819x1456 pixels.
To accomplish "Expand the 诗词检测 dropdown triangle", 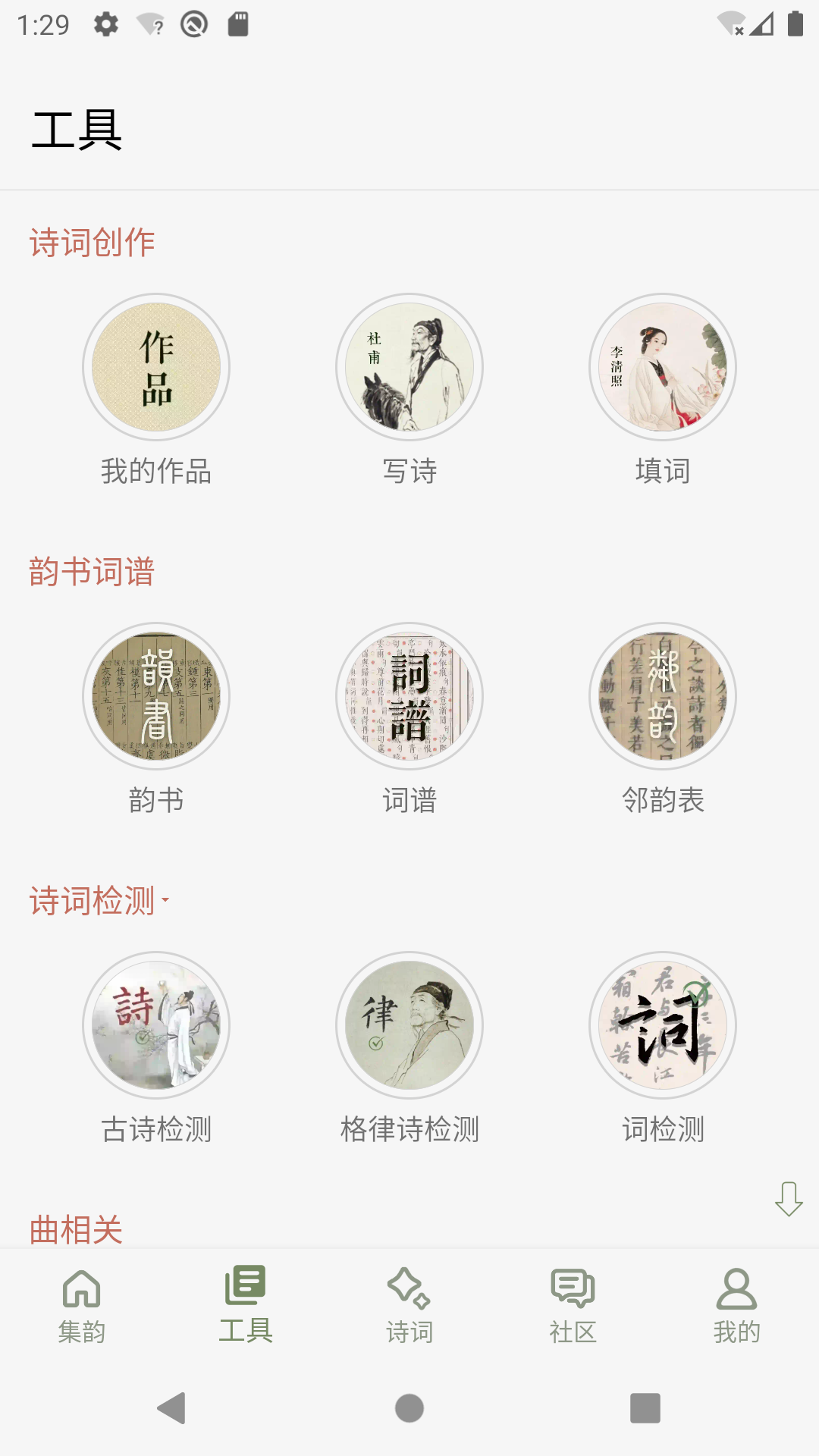I will [x=166, y=902].
